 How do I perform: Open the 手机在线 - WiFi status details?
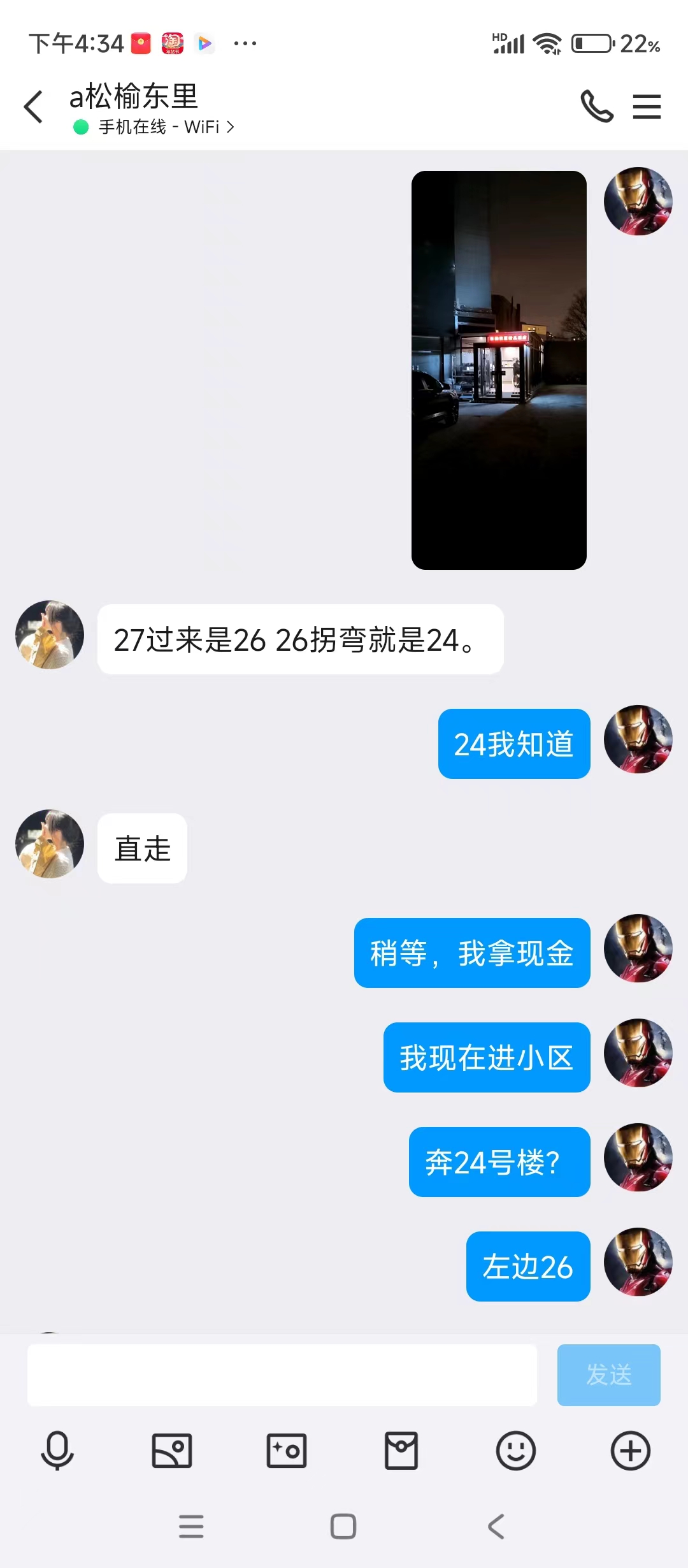[x=166, y=127]
